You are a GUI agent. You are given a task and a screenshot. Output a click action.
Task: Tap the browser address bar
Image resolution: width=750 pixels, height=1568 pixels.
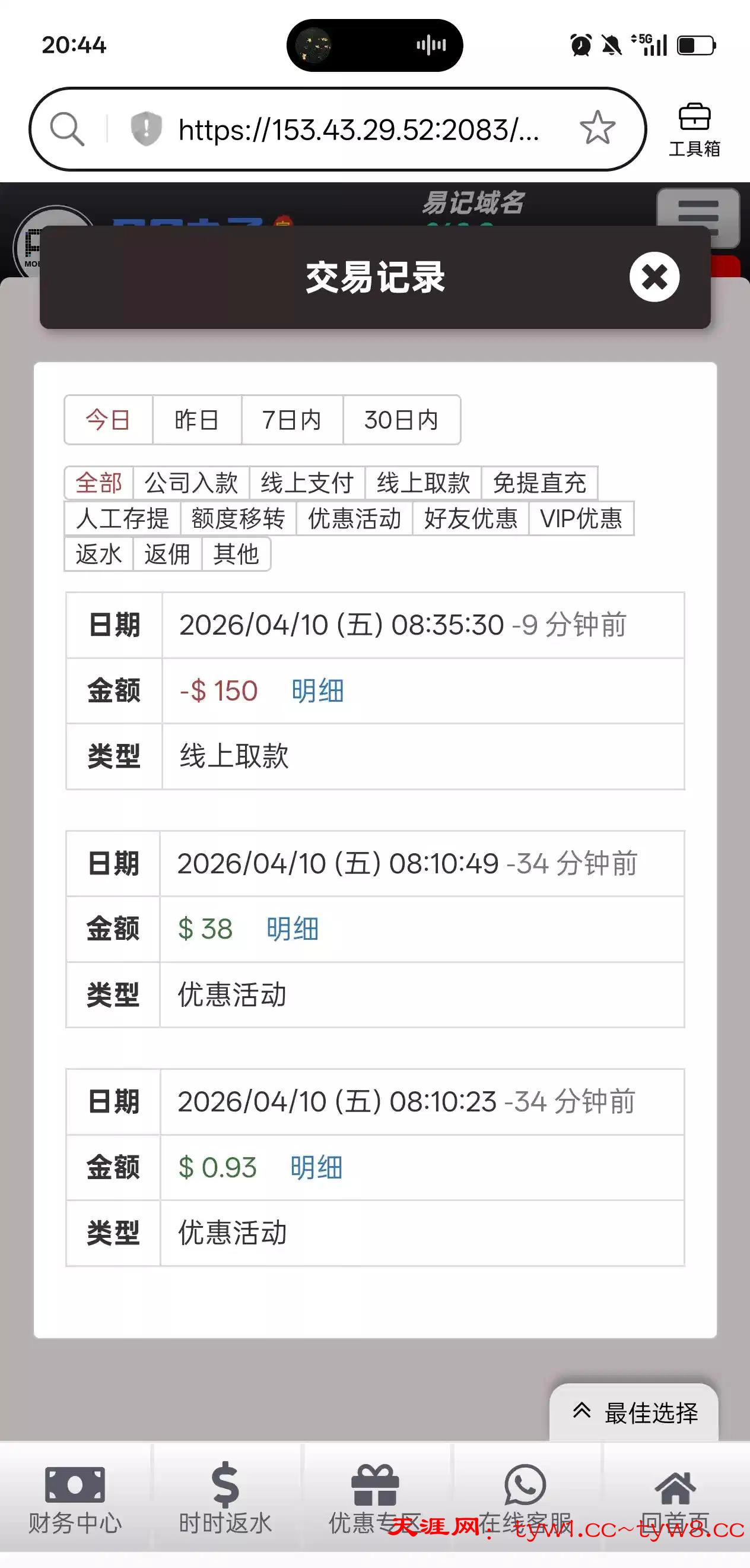point(358,129)
